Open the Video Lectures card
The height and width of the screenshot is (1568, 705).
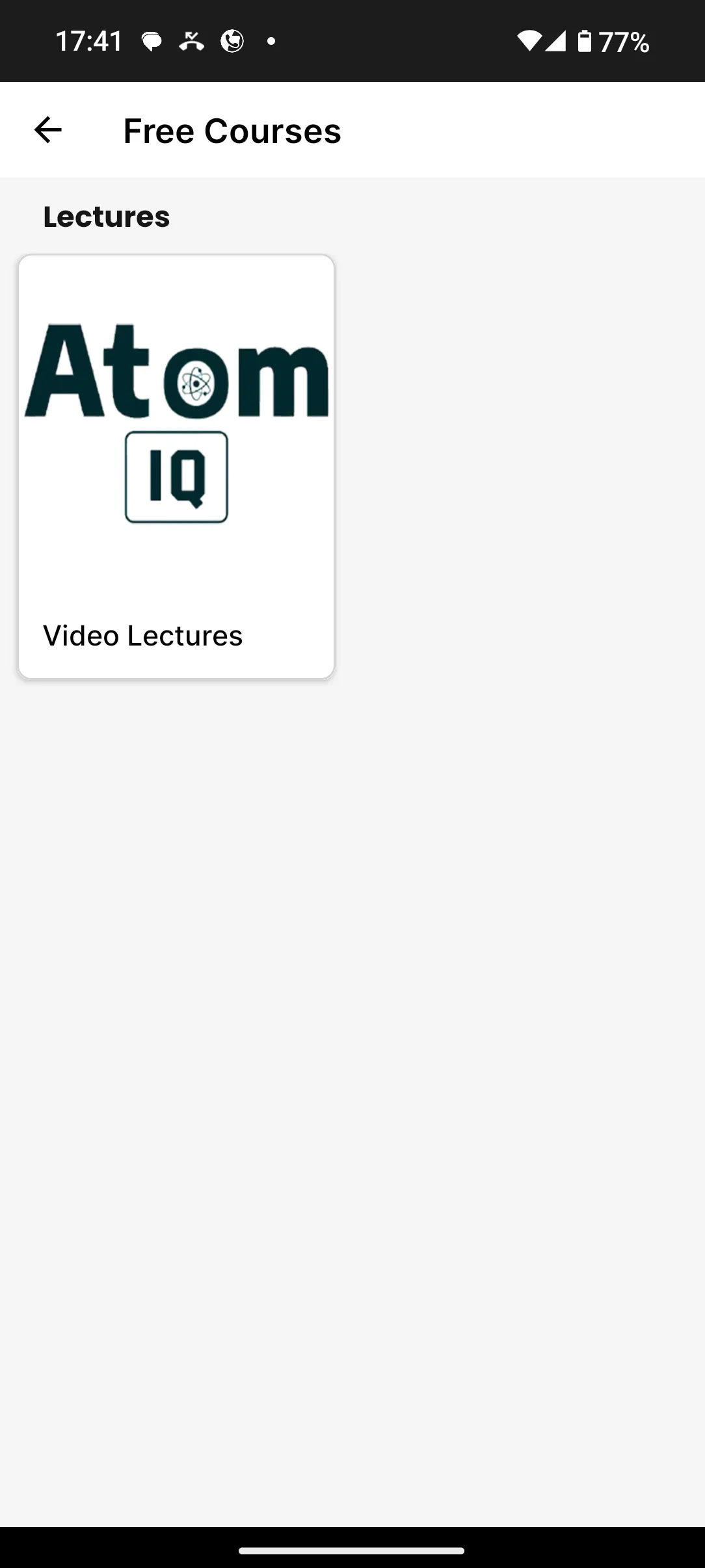point(176,467)
